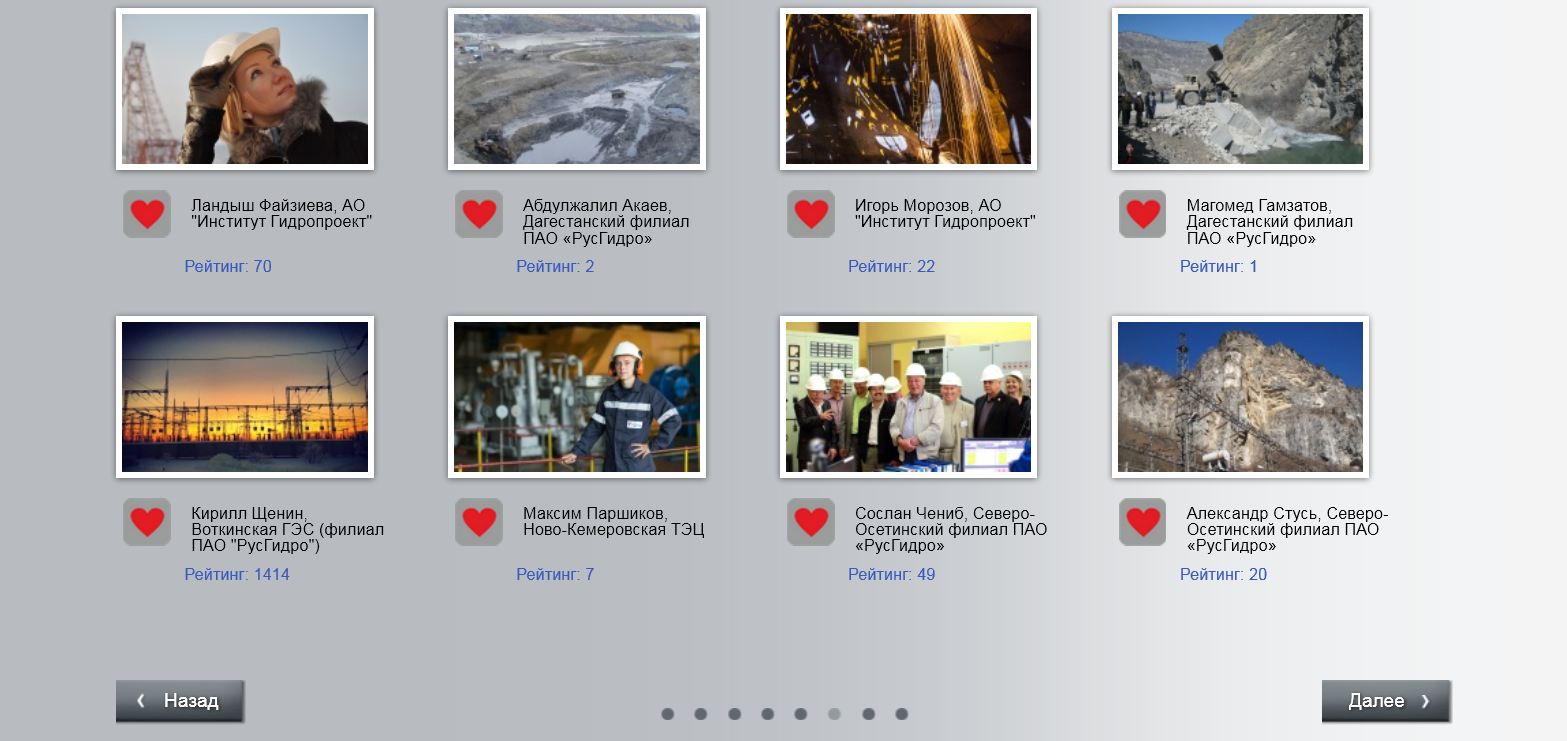The width and height of the screenshot is (1567, 741).
Task: Vote with the heart for Кирилл Щенин
Action: [x=147, y=522]
